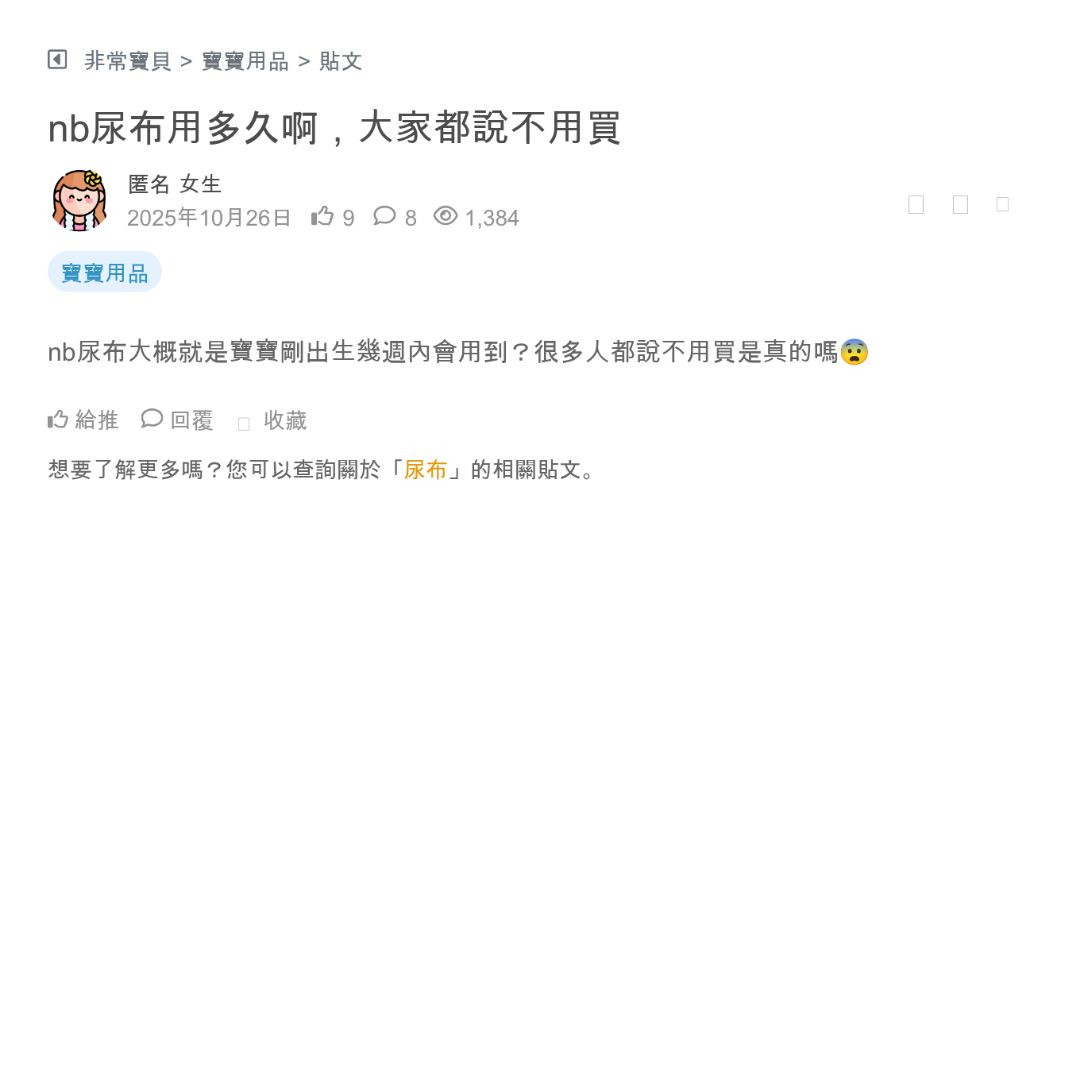
Task: Tap the back arrow icon in breadcrumb
Action: point(57,60)
